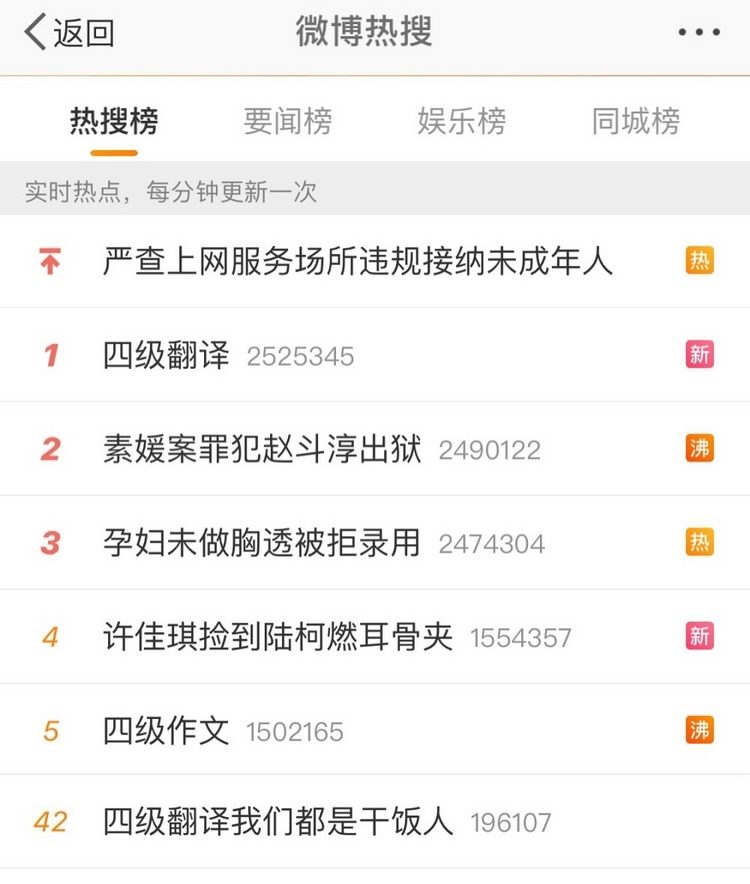Screen dimensions: 750x884
Task: Open the 四级作文 trending topic
Action: click(x=166, y=731)
